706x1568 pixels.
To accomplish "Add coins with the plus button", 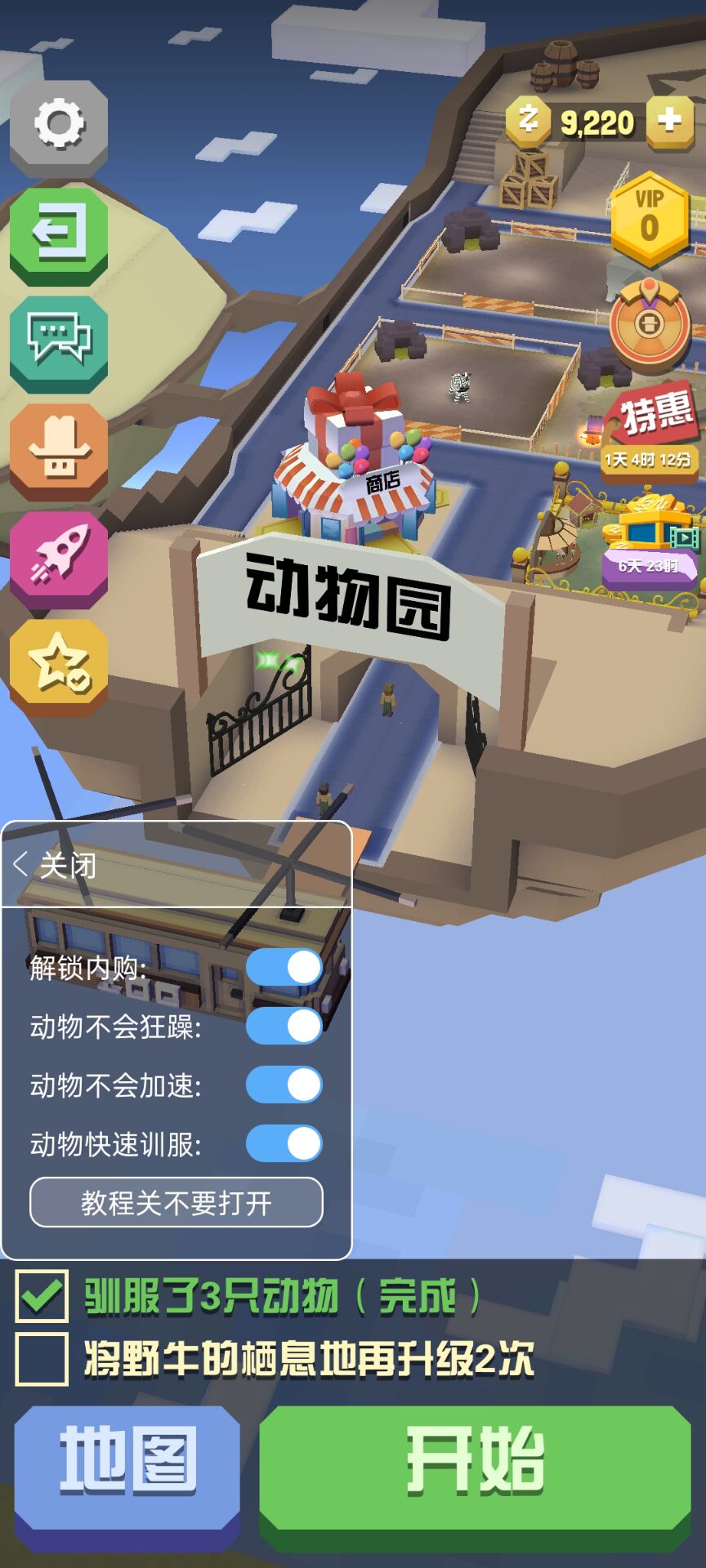I will point(670,121).
